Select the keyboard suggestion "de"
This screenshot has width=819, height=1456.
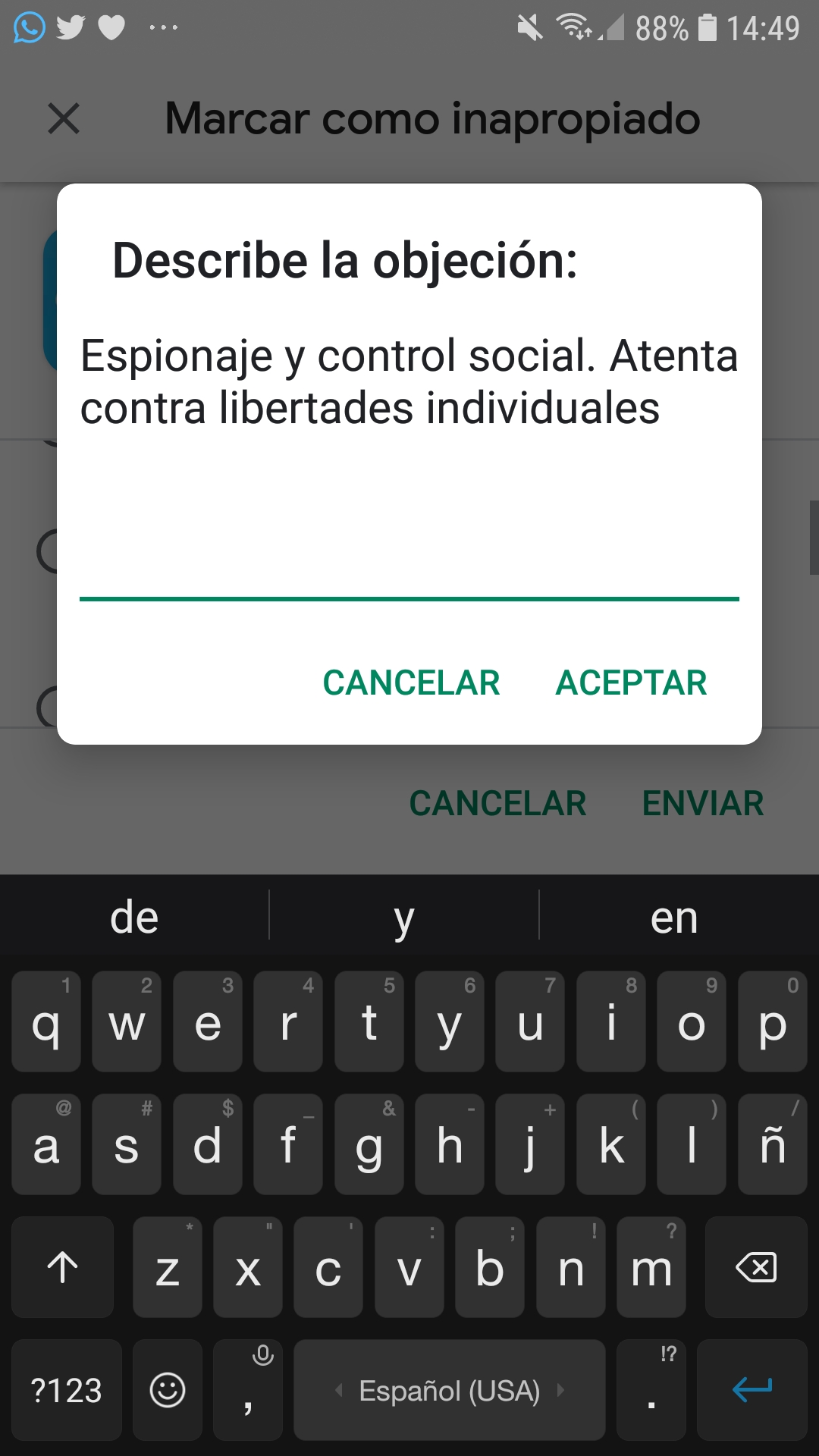coord(134,918)
